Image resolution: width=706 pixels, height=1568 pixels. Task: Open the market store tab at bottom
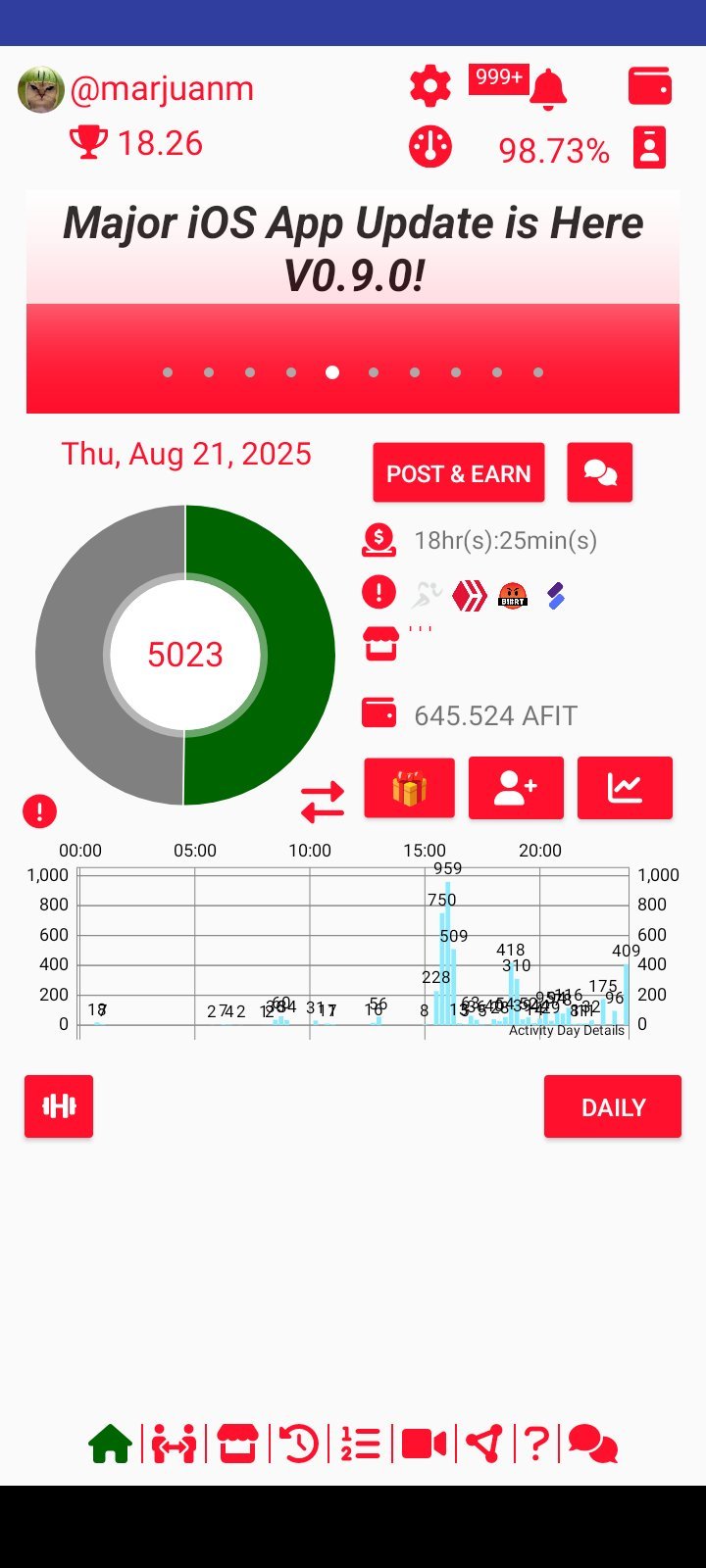click(237, 1444)
